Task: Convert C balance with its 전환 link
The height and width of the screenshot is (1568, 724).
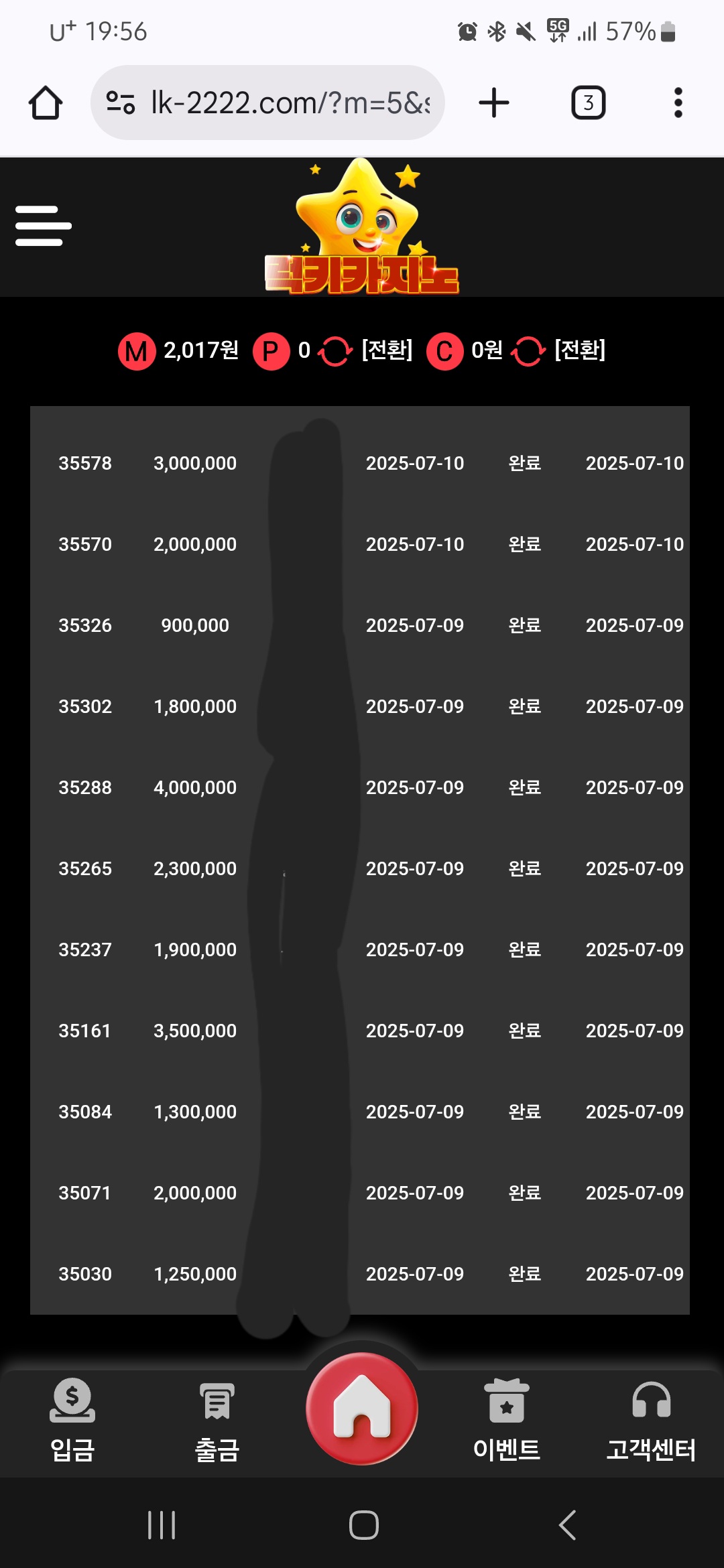Action: (x=580, y=350)
